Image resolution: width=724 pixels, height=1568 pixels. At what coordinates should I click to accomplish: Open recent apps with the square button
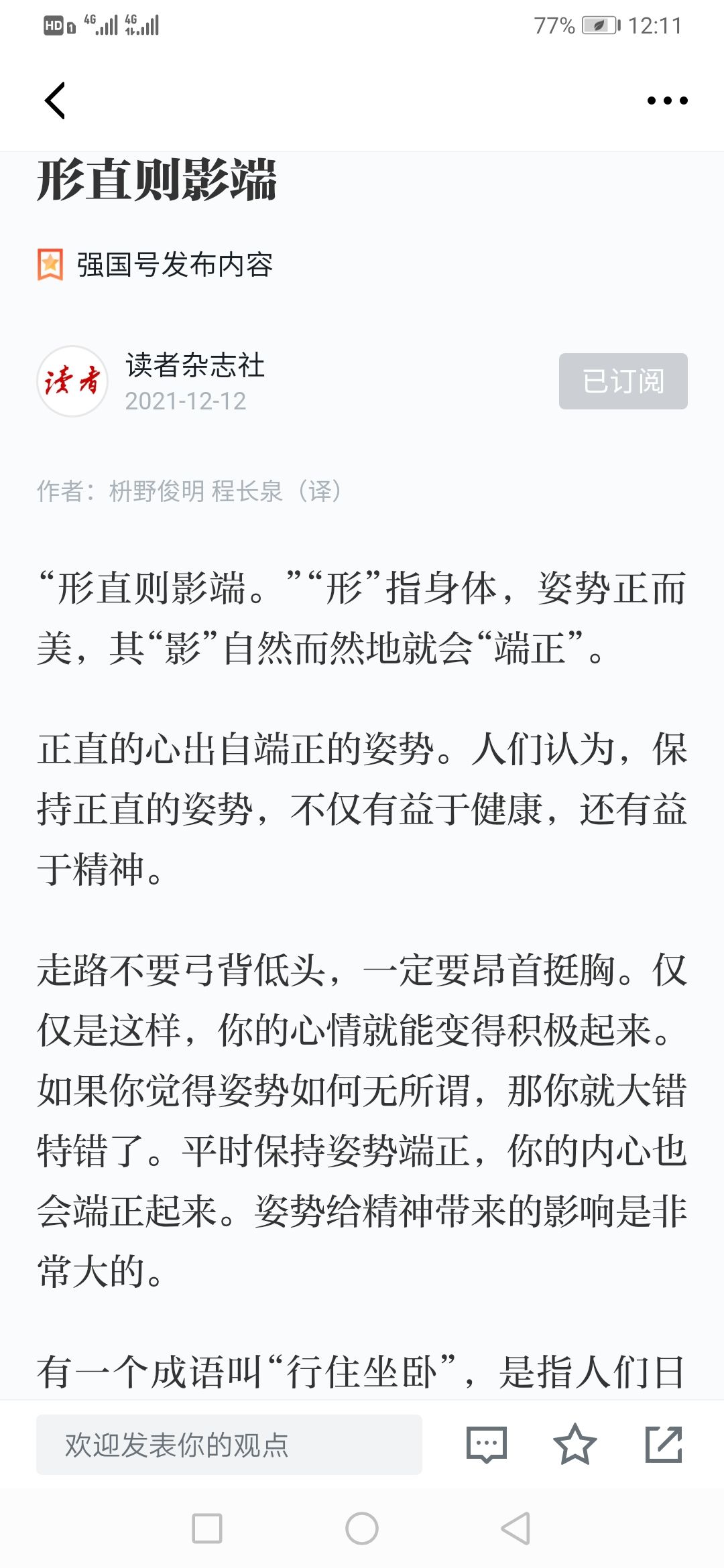(x=207, y=1528)
